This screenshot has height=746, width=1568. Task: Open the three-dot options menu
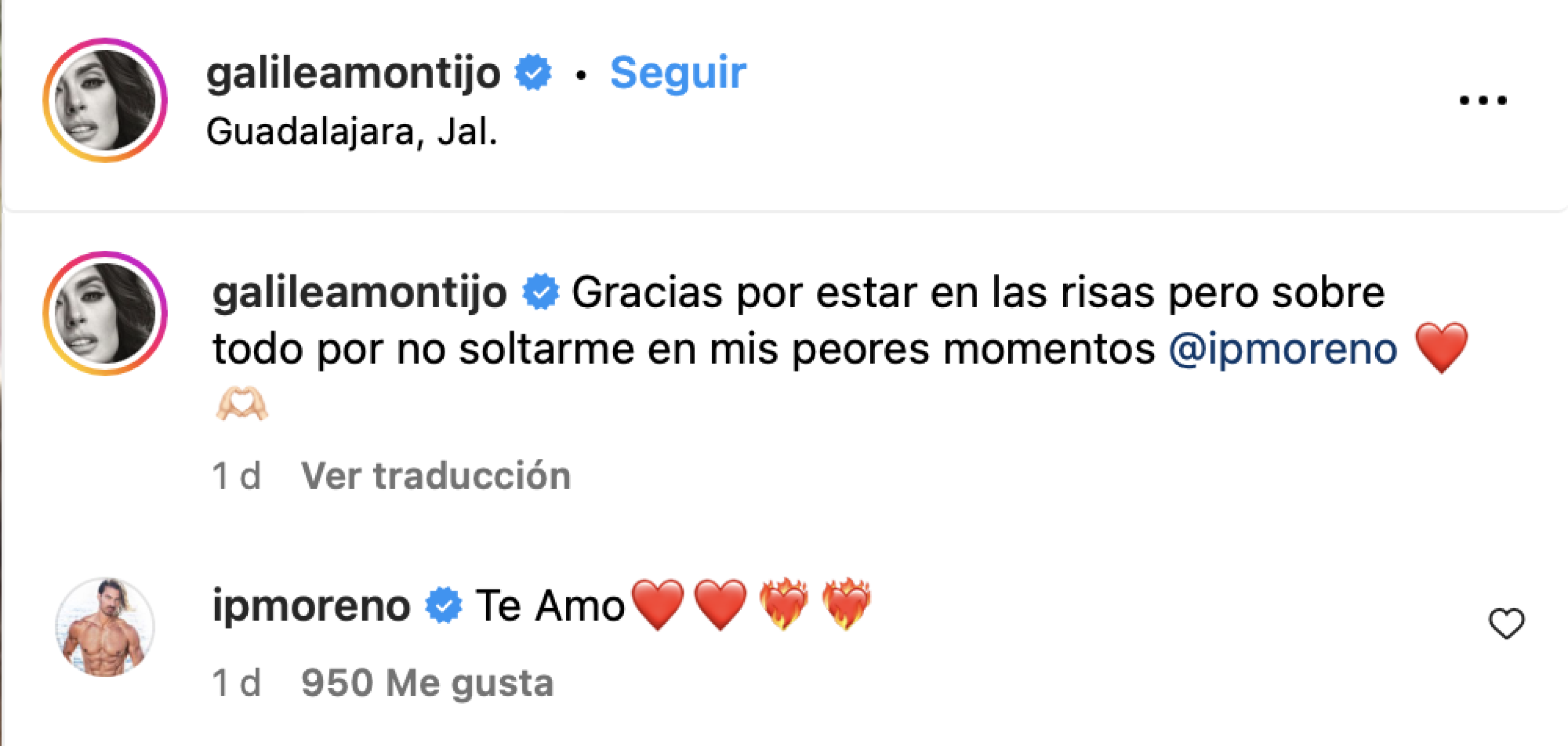click(1483, 101)
